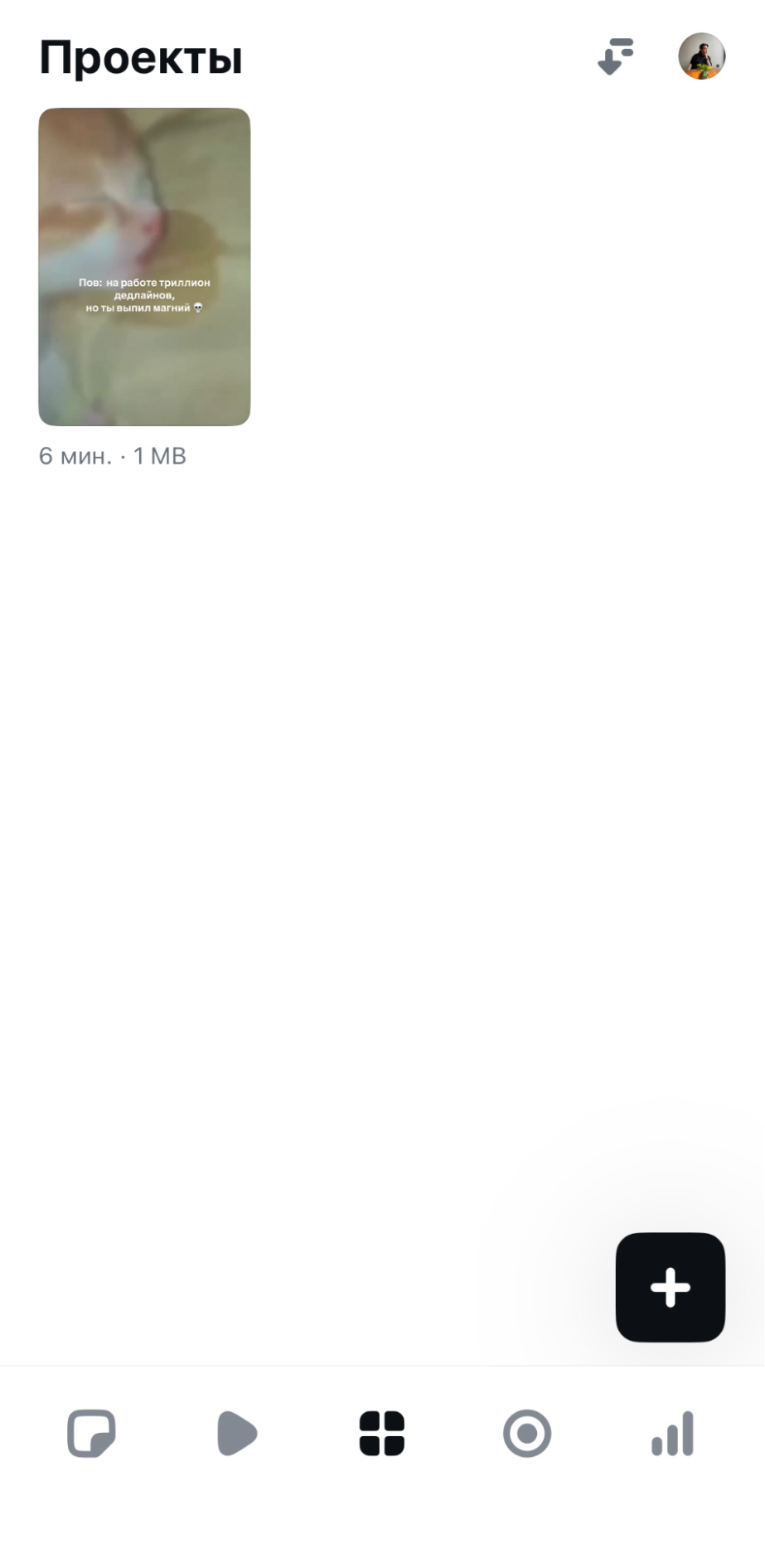Select the projects grid tab
Viewport: 765px width, 1568px height.
[382, 1433]
